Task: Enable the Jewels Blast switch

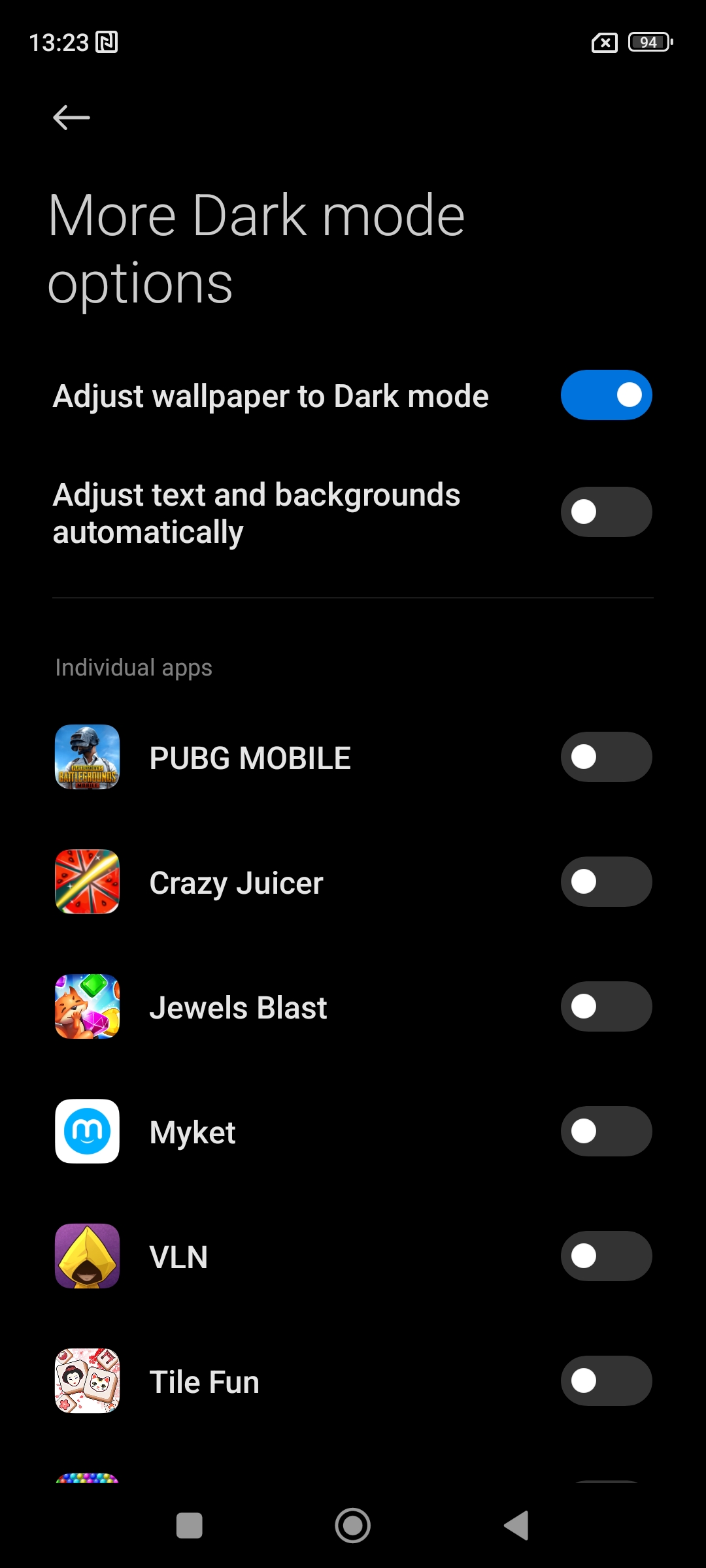Action: click(606, 1007)
